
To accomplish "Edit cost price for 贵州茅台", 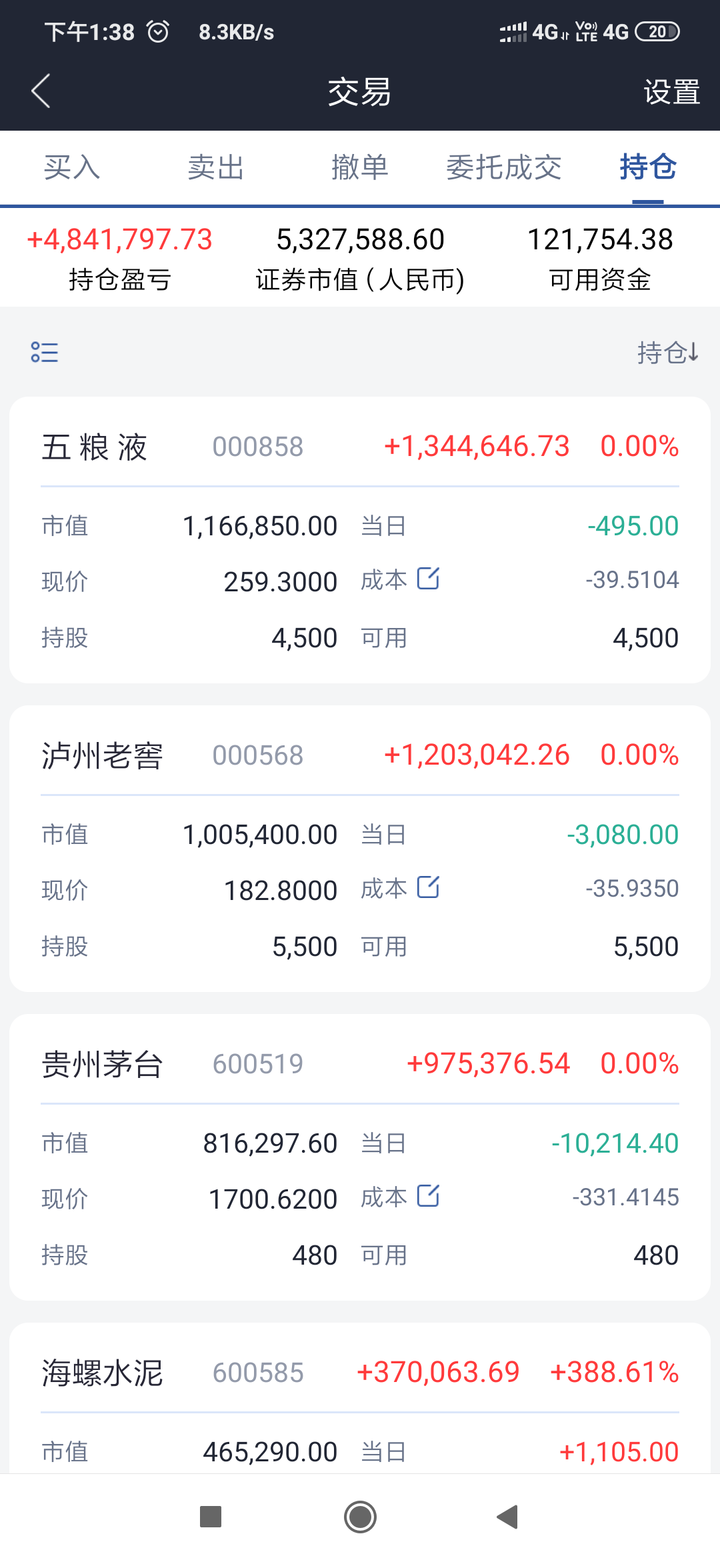I will [x=428, y=1195].
